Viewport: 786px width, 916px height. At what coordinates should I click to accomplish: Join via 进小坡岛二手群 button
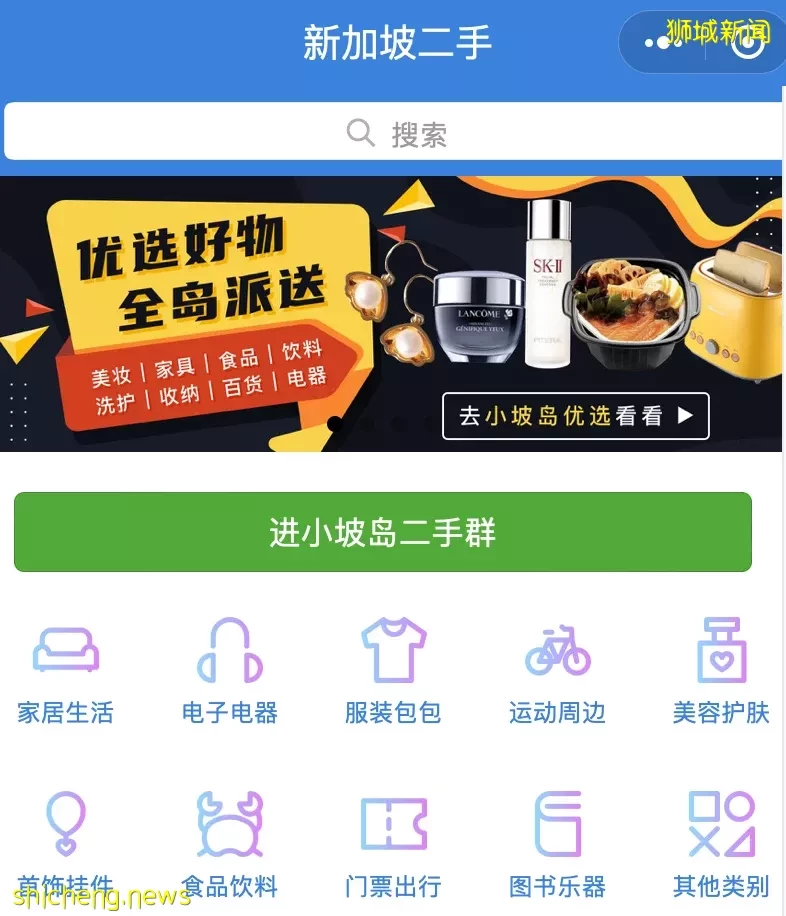382,532
